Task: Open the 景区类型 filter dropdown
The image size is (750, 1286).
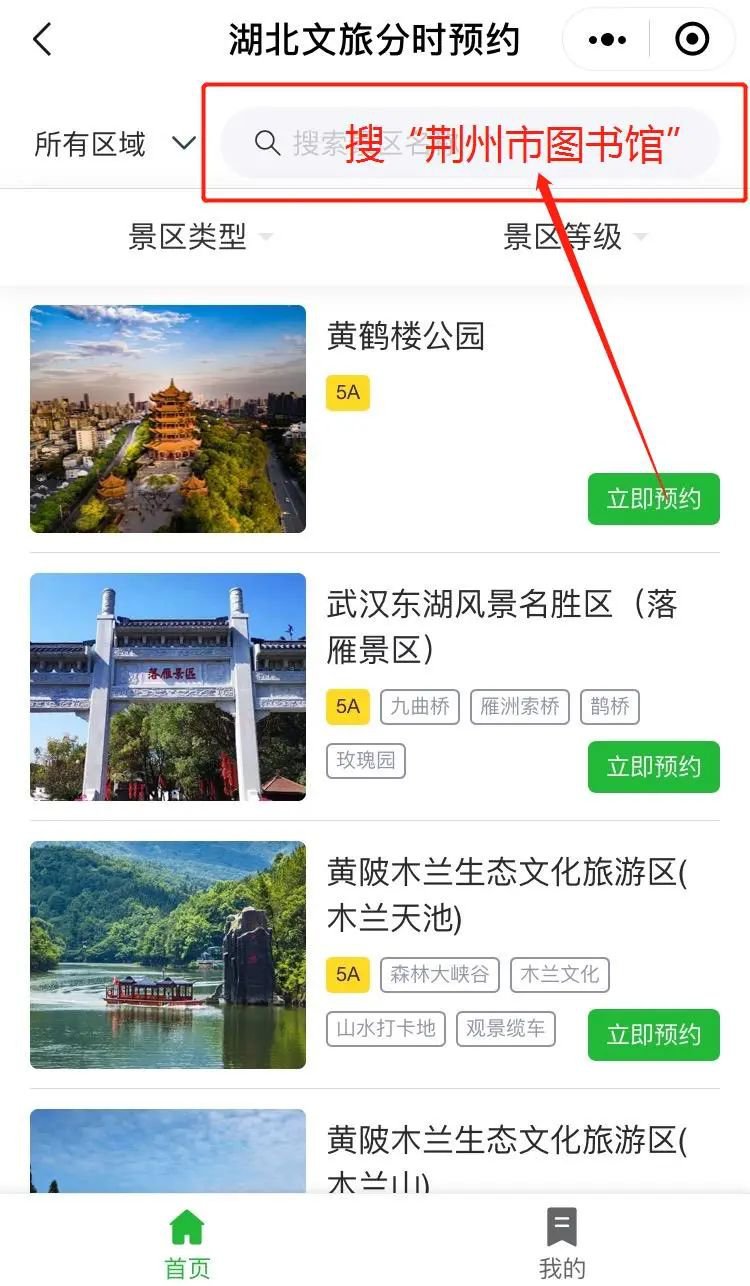Action: [200, 237]
